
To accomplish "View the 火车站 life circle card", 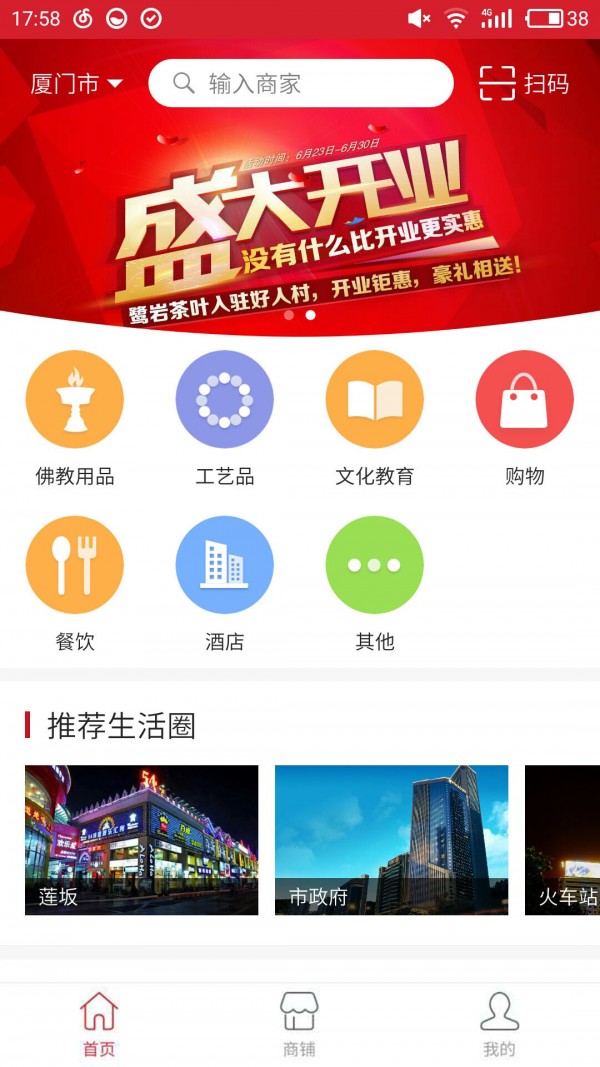I will pyautogui.click(x=562, y=840).
